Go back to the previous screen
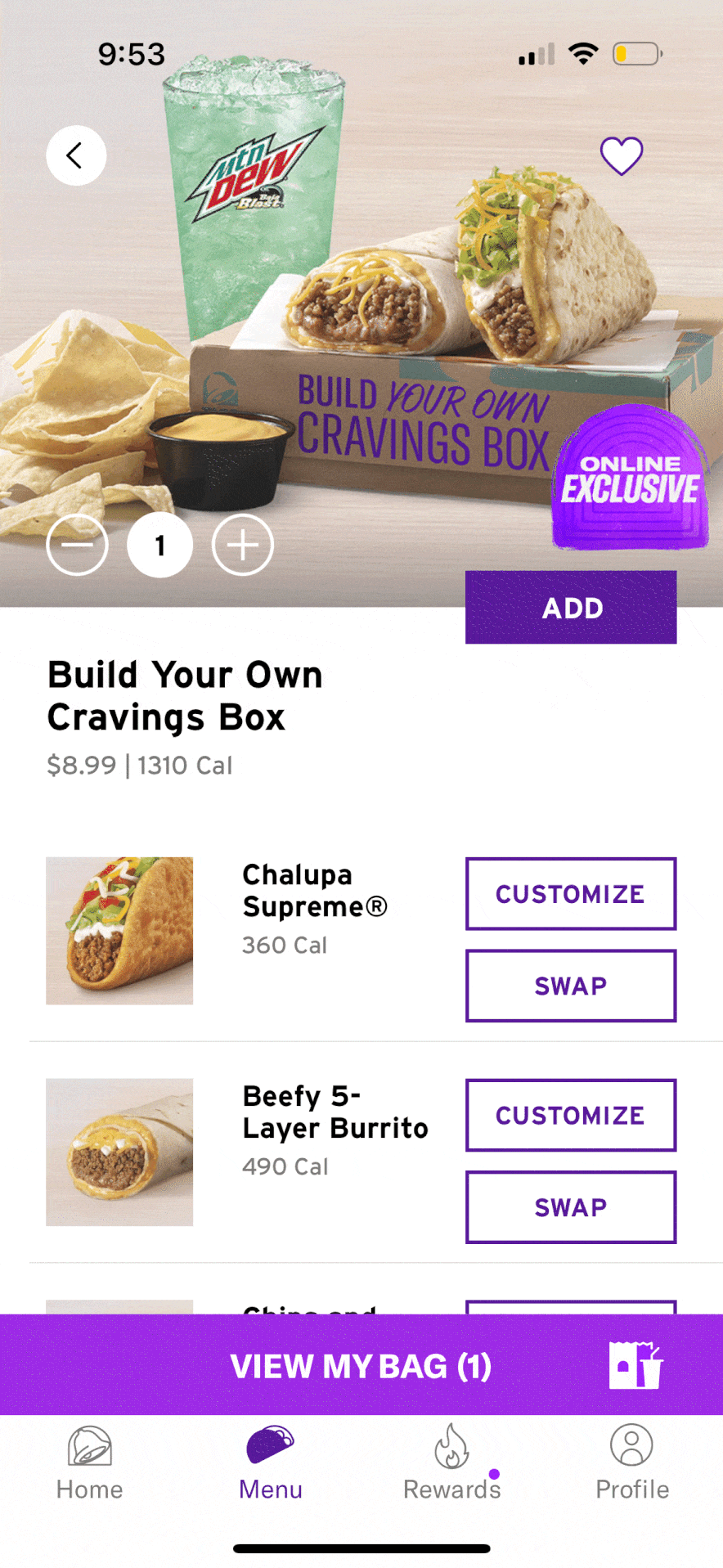Image resolution: width=723 pixels, height=1568 pixels. click(76, 155)
